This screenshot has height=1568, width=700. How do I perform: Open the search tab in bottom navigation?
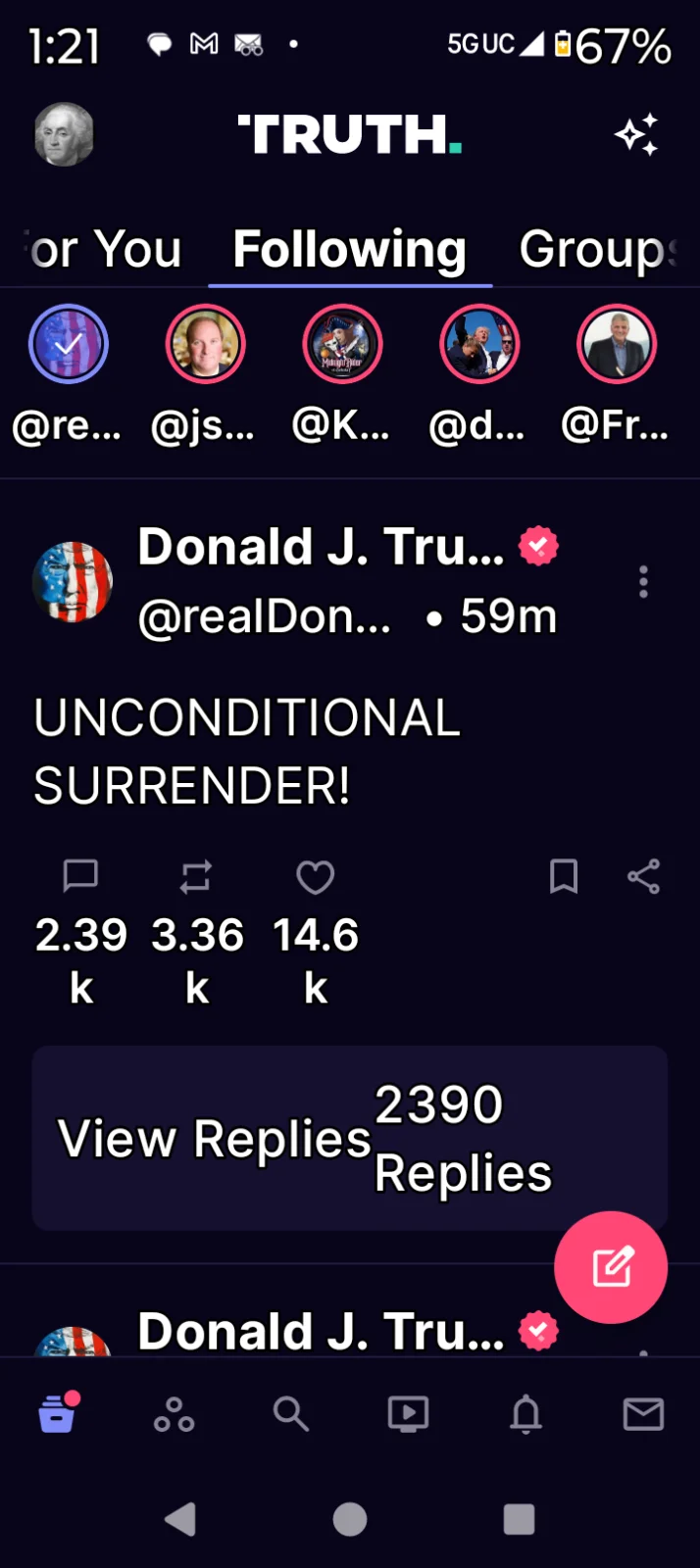pyautogui.click(x=290, y=1414)
